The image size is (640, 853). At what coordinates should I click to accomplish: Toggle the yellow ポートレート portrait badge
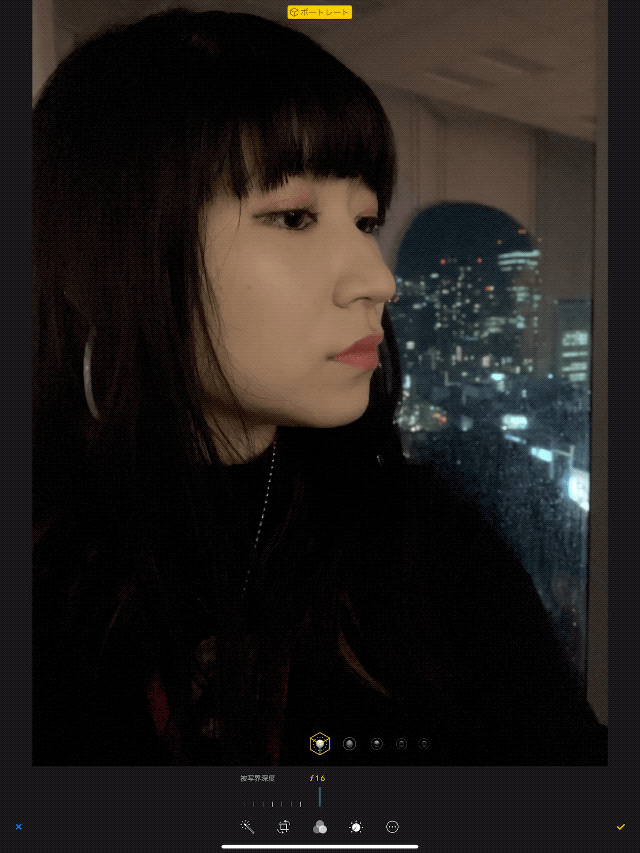coord(320,12)
